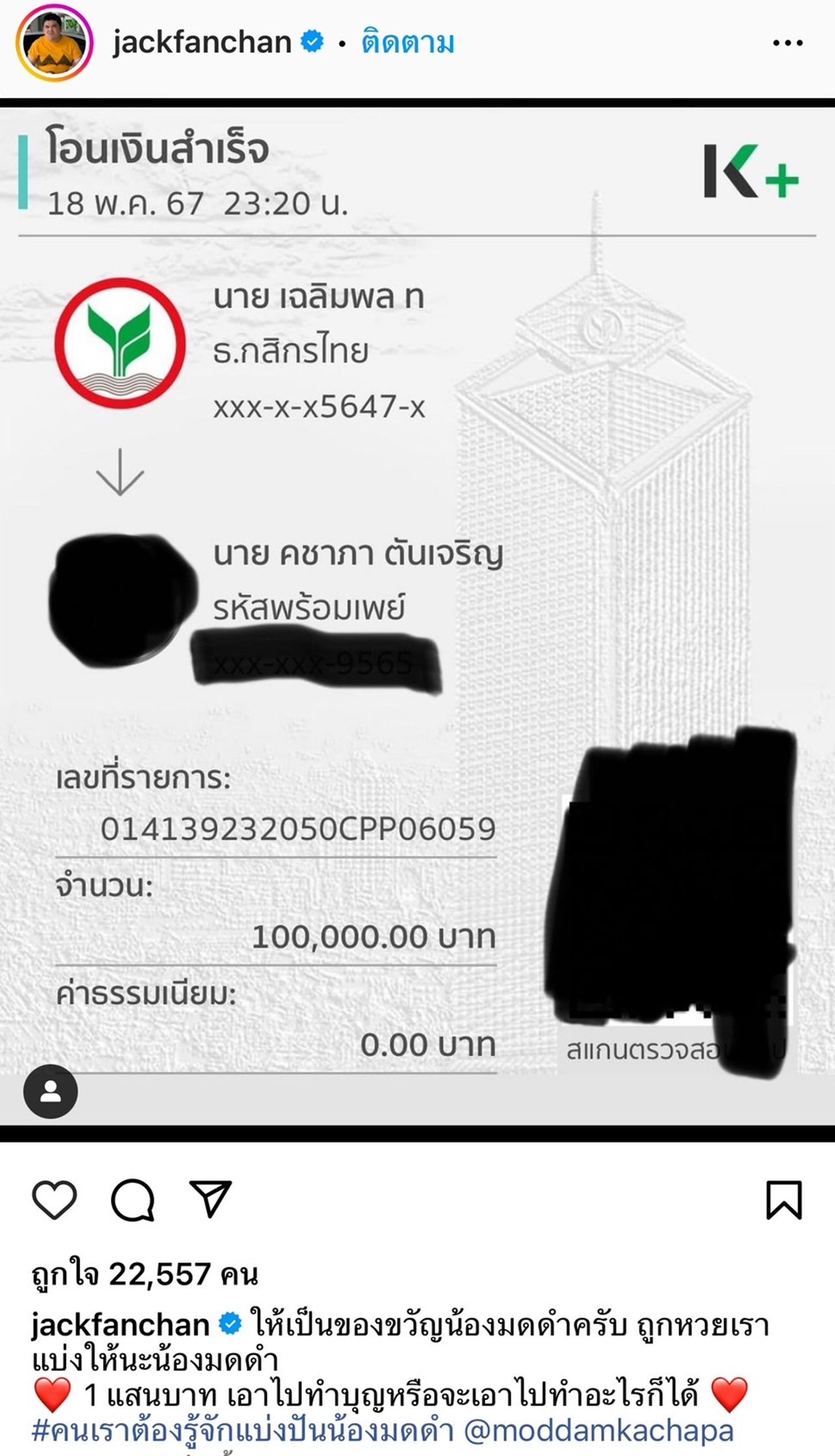The height and width of the screenshot is (1456, 835).
Task: Open jackfanchan's profile picture story
Action: tap(55, 44)
